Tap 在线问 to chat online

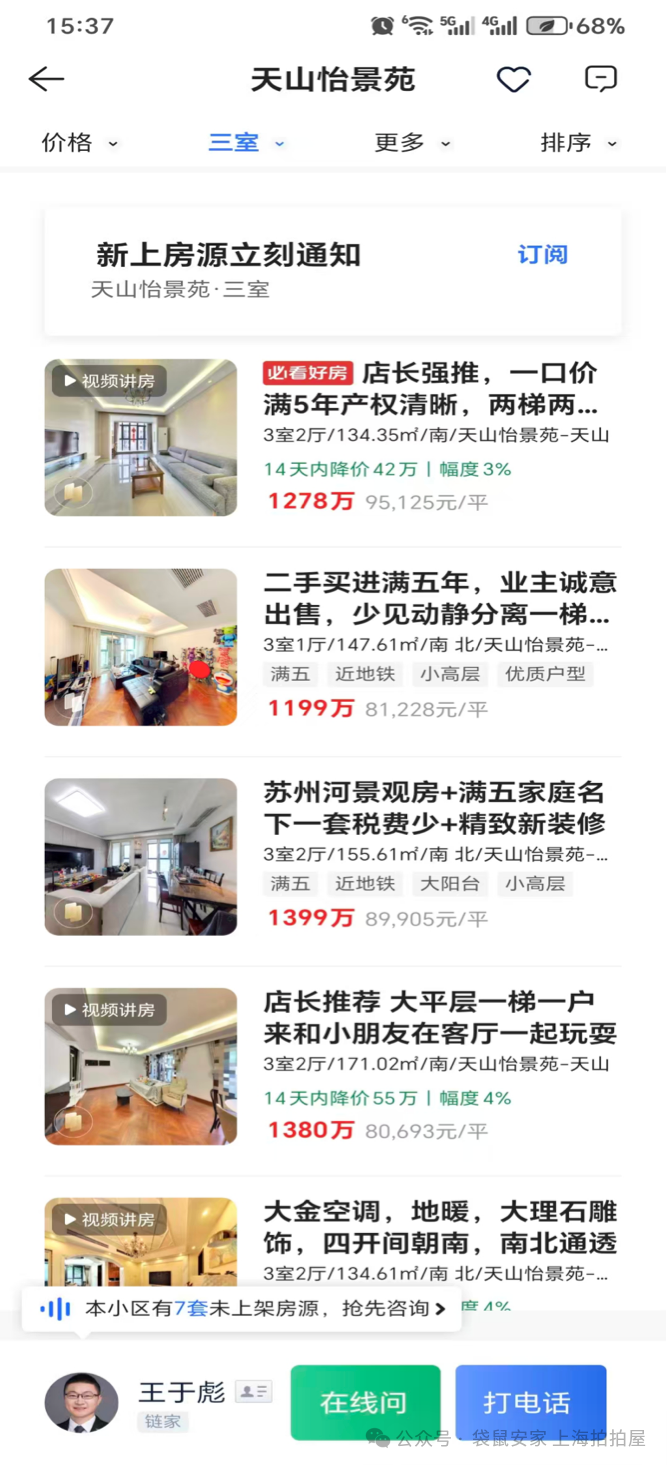[x=365, y=1402]
